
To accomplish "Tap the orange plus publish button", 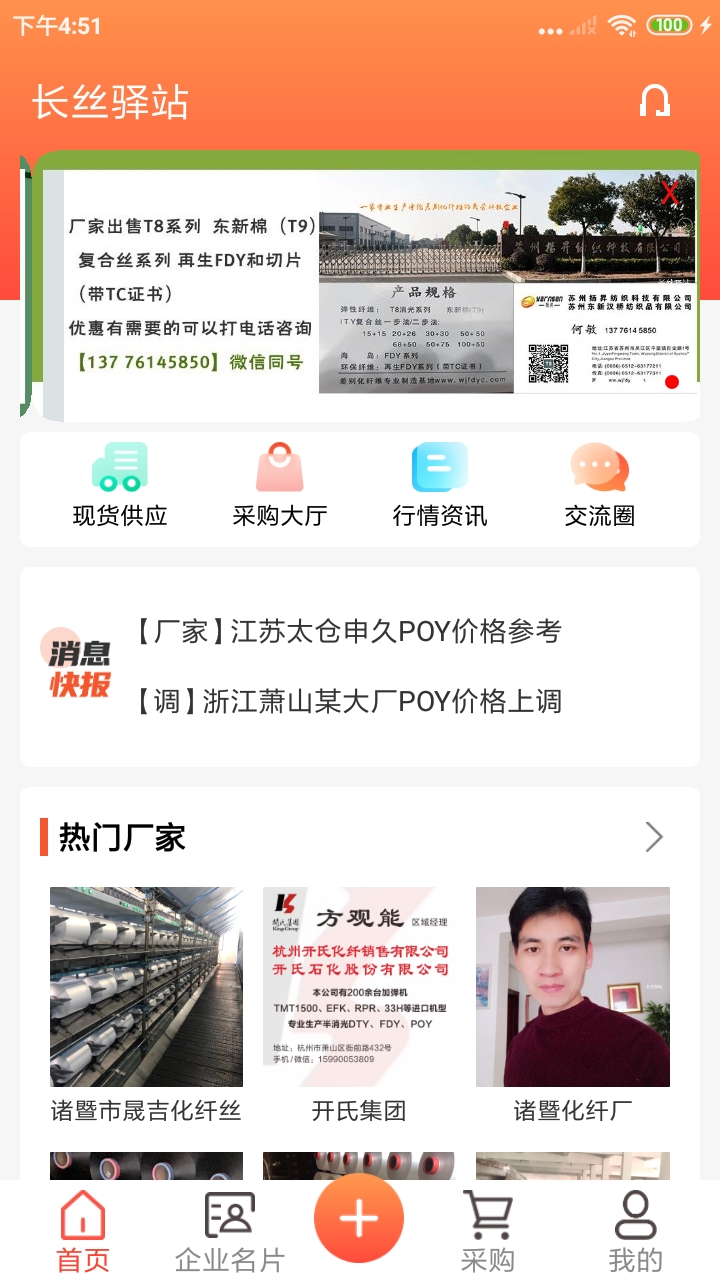I will (x=360, y=1218).
